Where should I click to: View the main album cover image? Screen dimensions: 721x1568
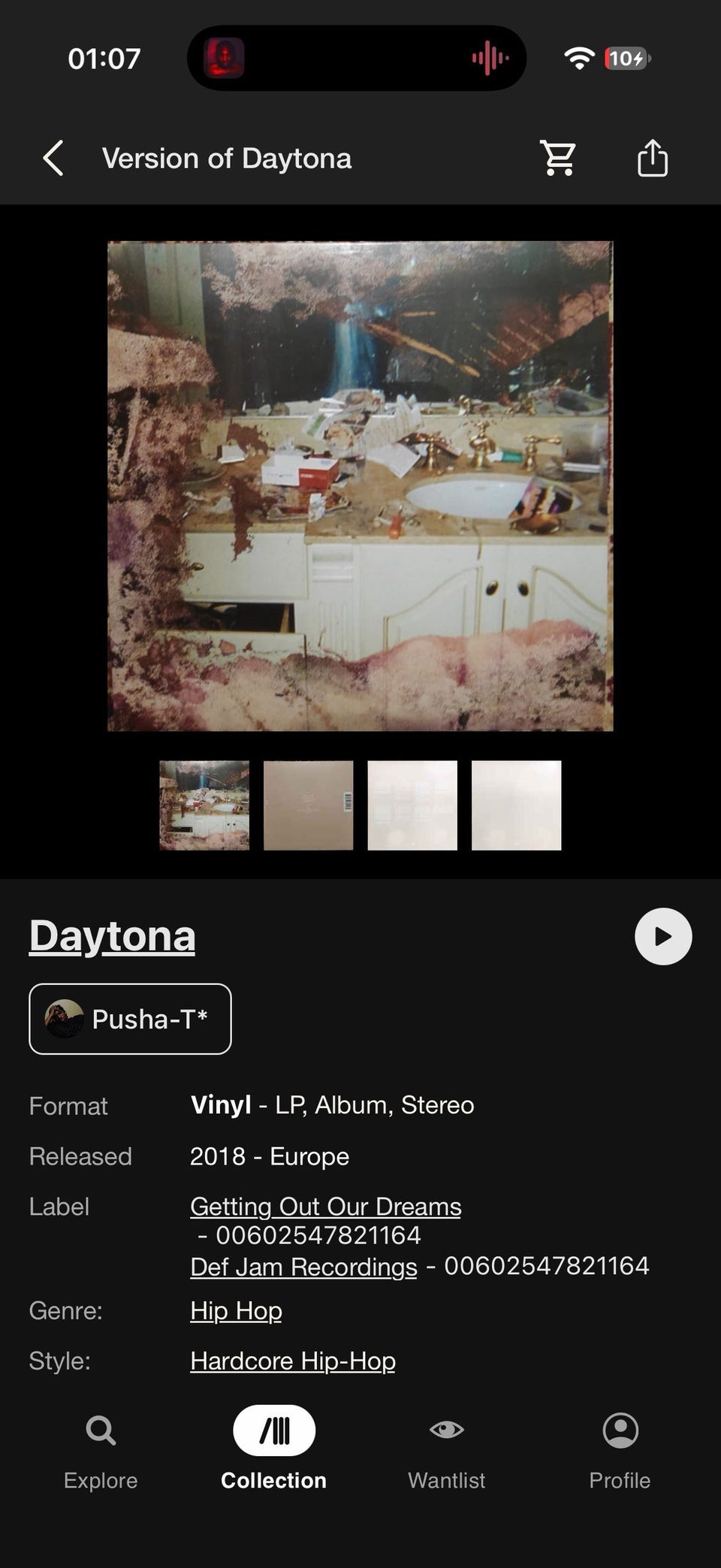click(x=360, y=486)
